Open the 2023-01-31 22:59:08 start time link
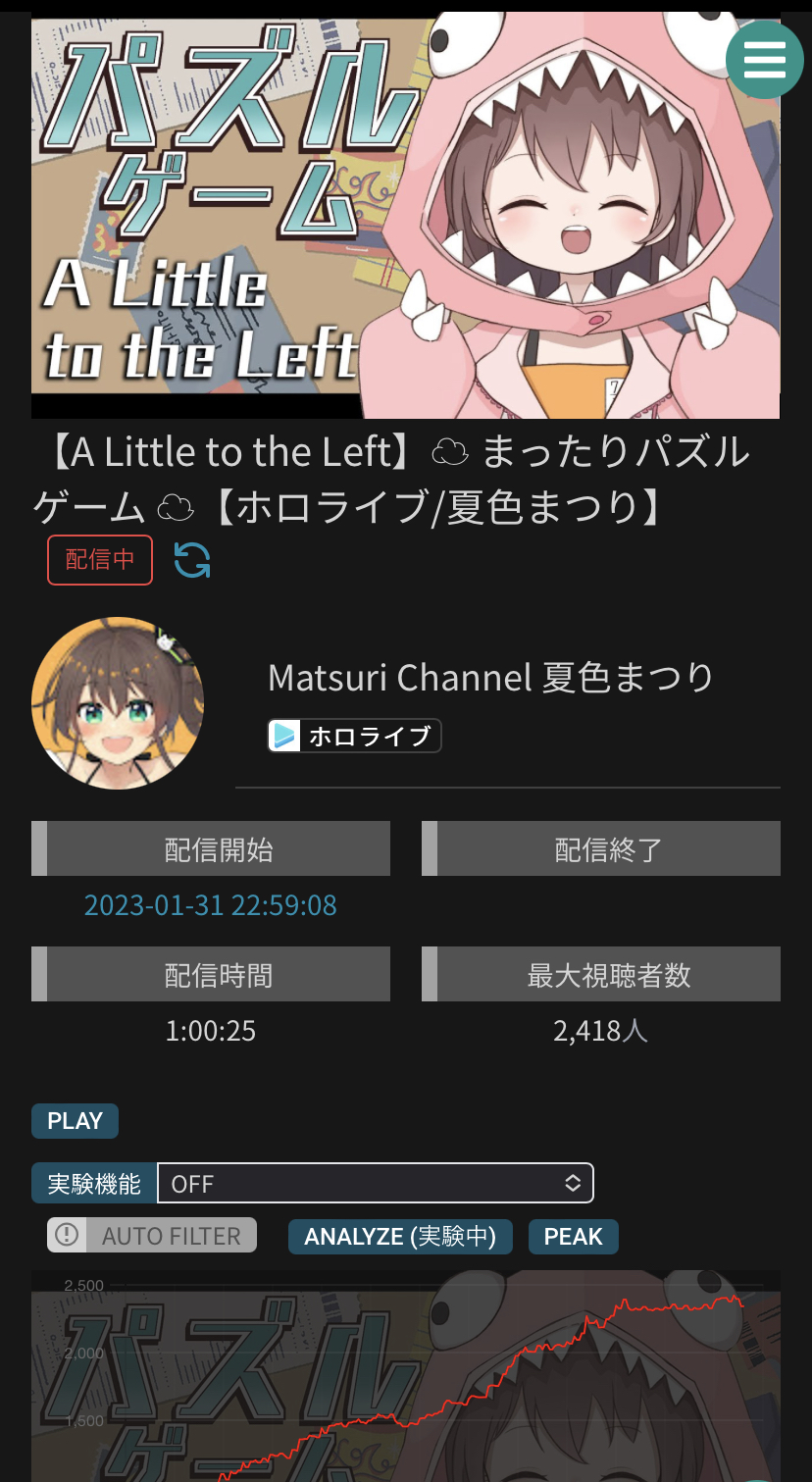This screenshot has width=812, height=1482. coord(211,904)
